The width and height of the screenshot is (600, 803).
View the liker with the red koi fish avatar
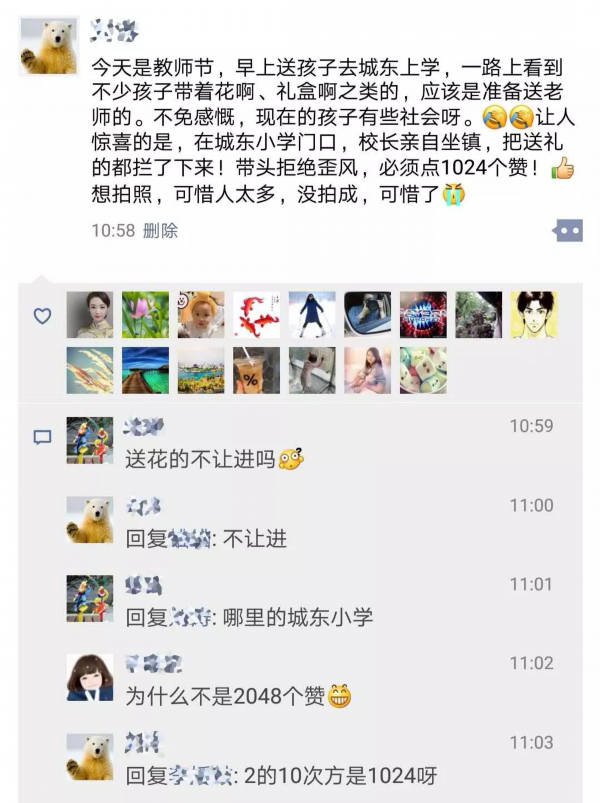(256, 315)
